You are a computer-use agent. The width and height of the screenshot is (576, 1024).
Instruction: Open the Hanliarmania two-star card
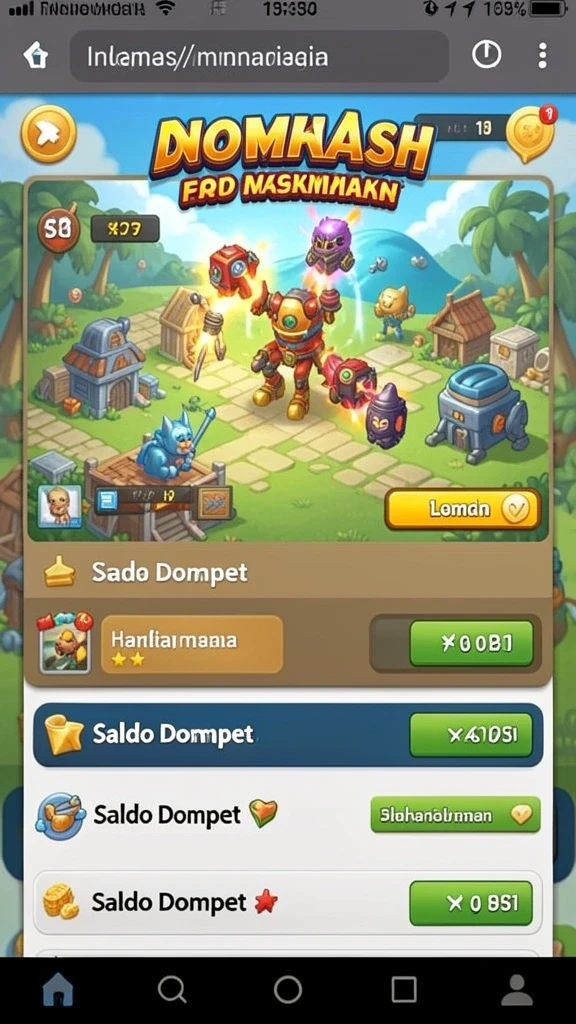pos(192,645)
